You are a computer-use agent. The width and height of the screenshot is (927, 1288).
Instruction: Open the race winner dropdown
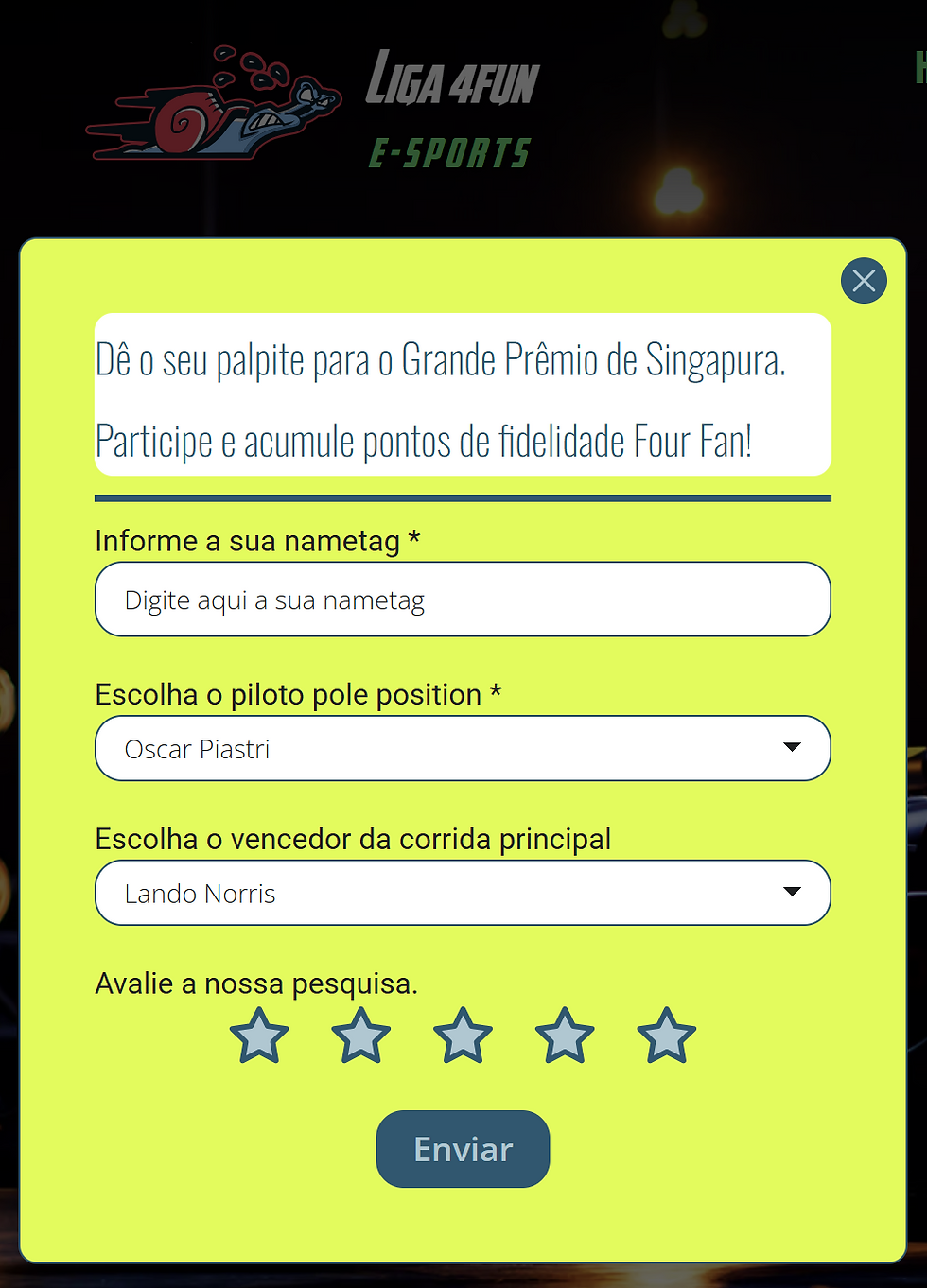point(463,892)
